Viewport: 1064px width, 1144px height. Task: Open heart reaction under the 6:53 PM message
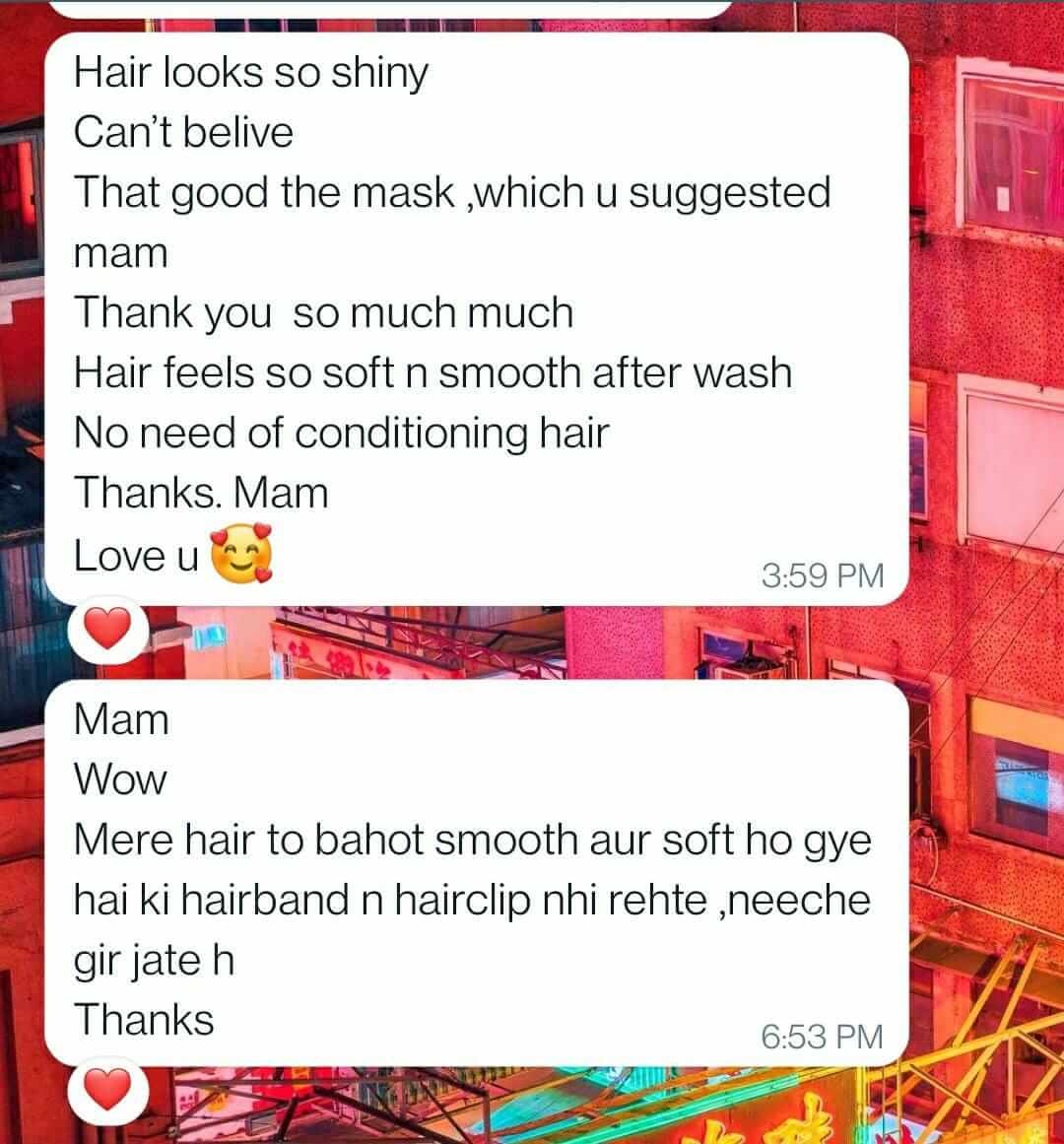pyautogui.click(x=108, y=1091)
